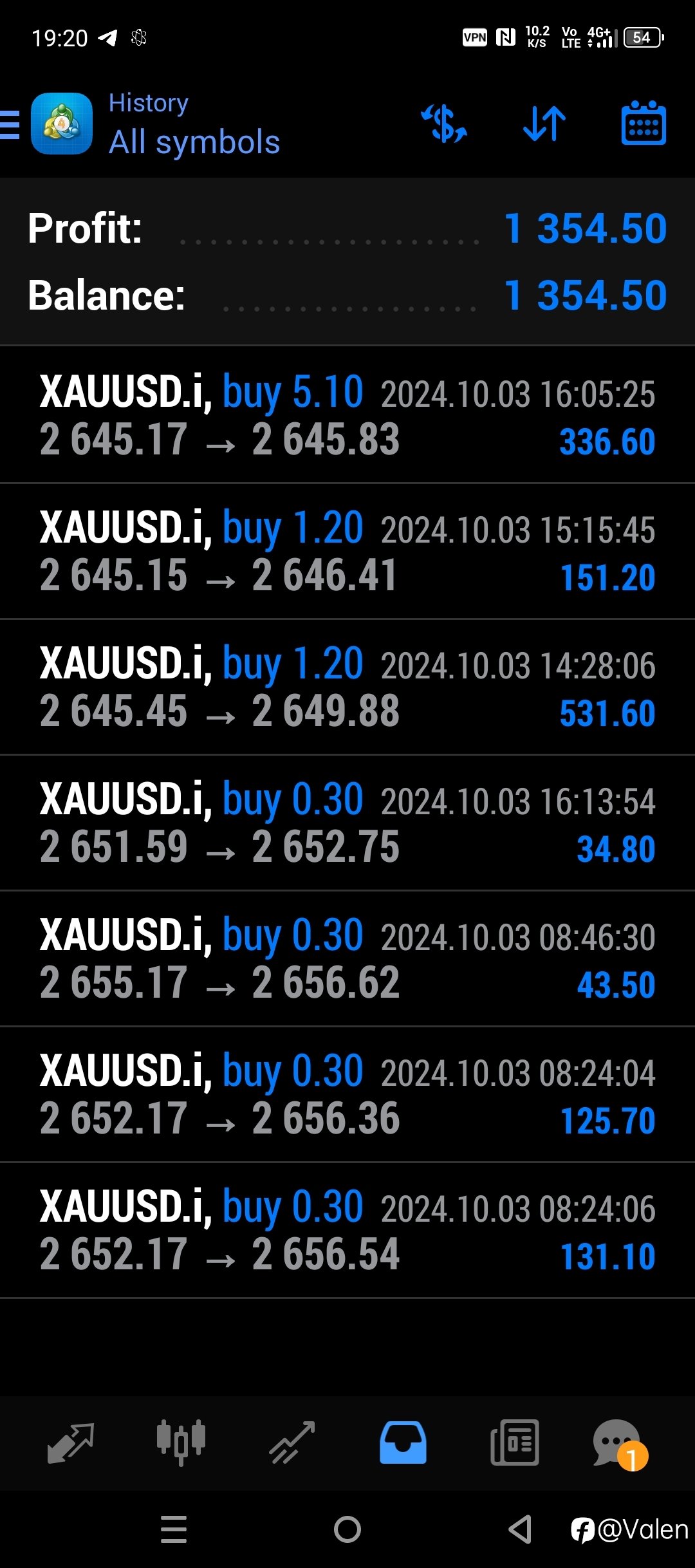
Task: Open the currency symbol filter icon
Action: pos(444,124)
